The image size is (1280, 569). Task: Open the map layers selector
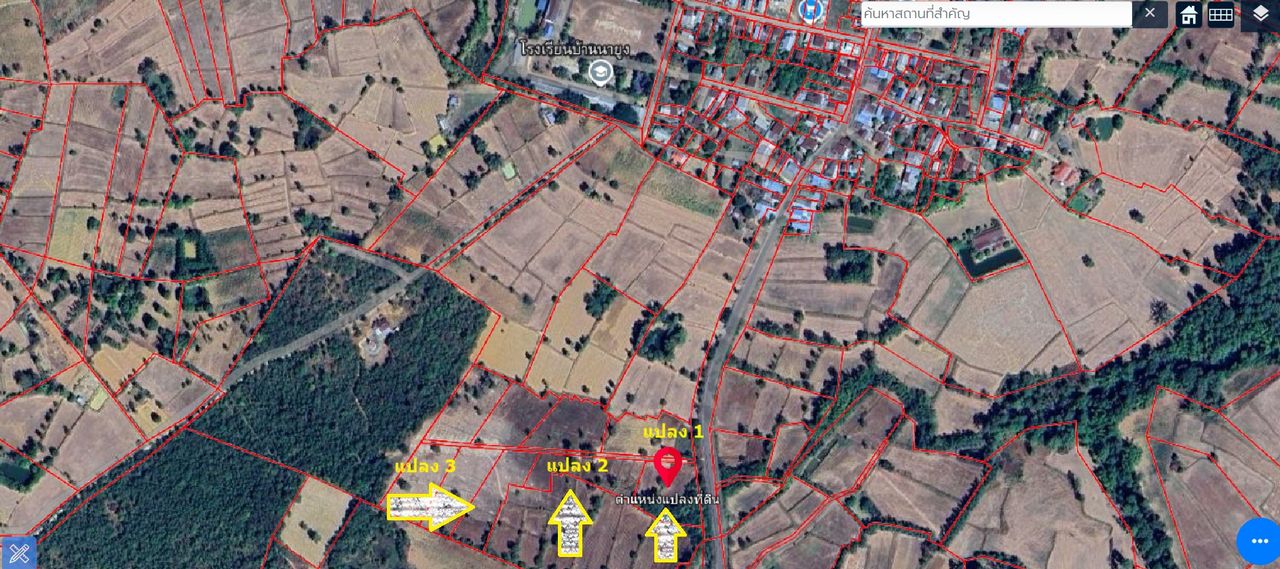[x=1260, y=14]
